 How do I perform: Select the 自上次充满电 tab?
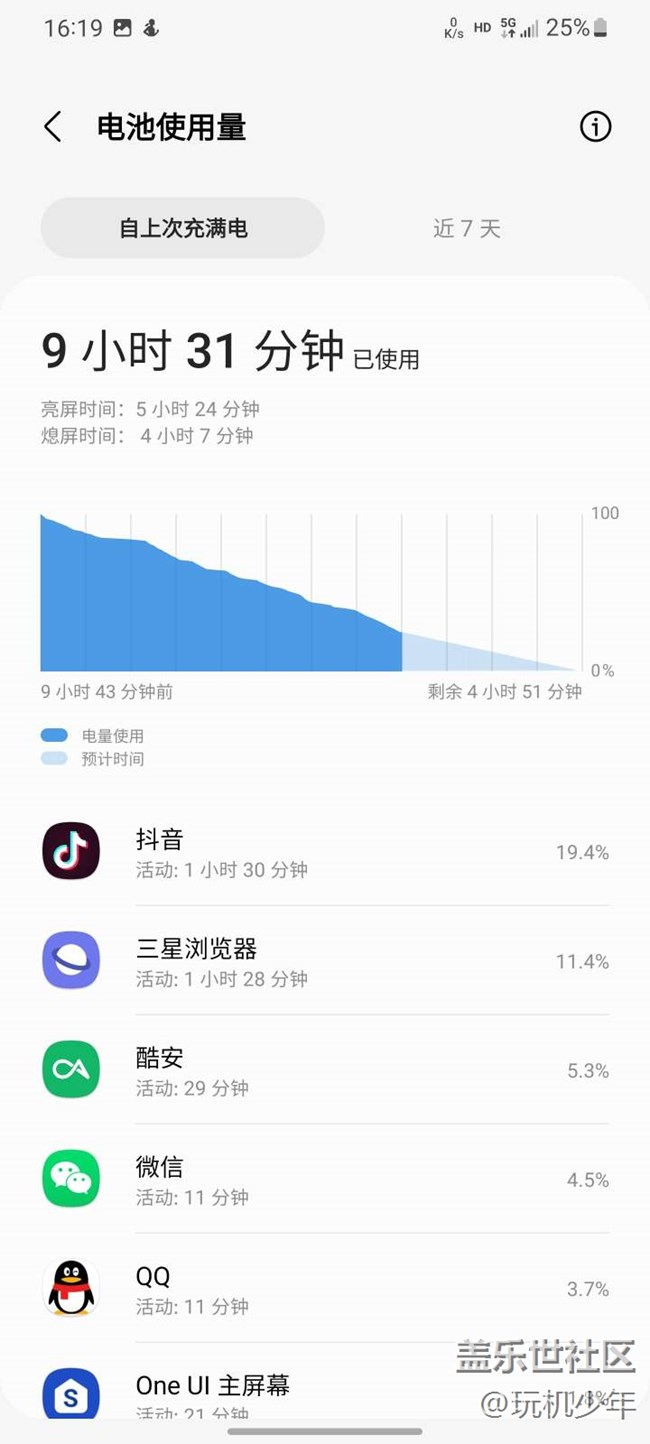pyautogui.click(x=183, y=228)
